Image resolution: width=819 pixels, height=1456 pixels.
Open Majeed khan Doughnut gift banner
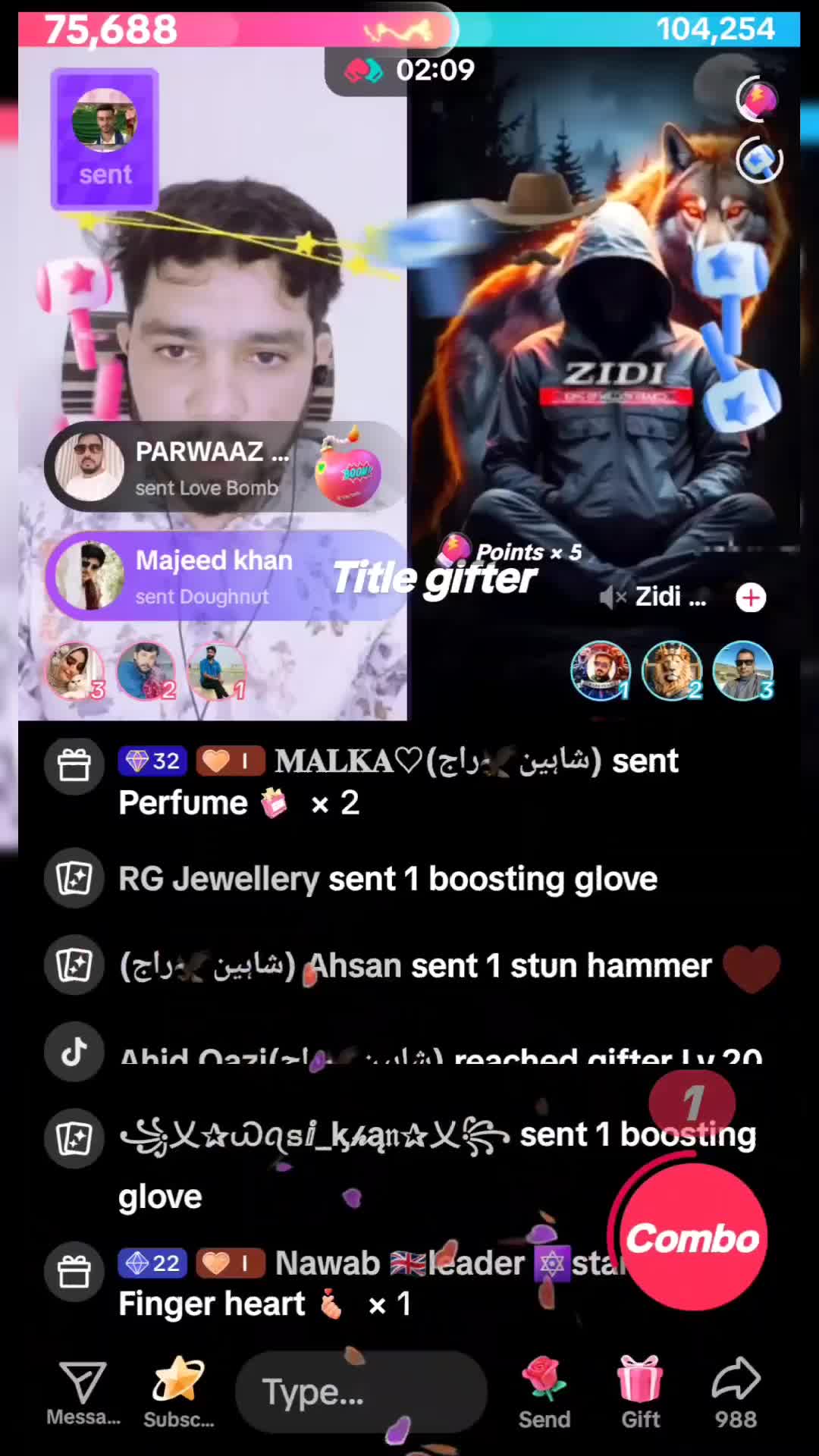point(220,577)
